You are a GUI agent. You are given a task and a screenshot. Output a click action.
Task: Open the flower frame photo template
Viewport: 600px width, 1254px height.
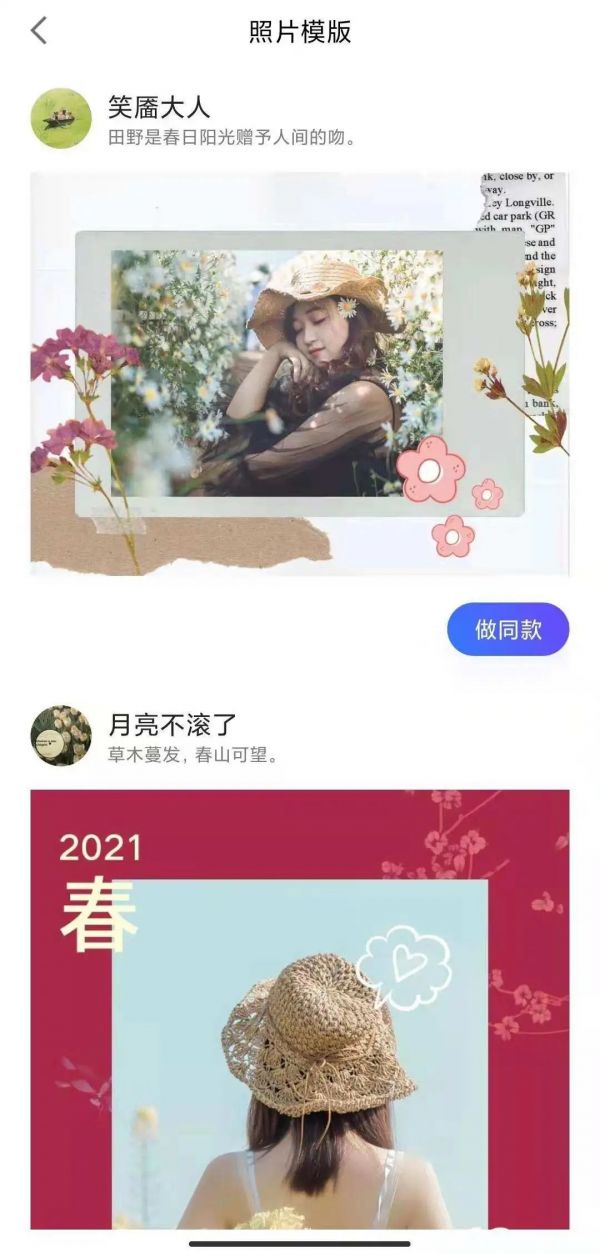click(x=300, y=374)
